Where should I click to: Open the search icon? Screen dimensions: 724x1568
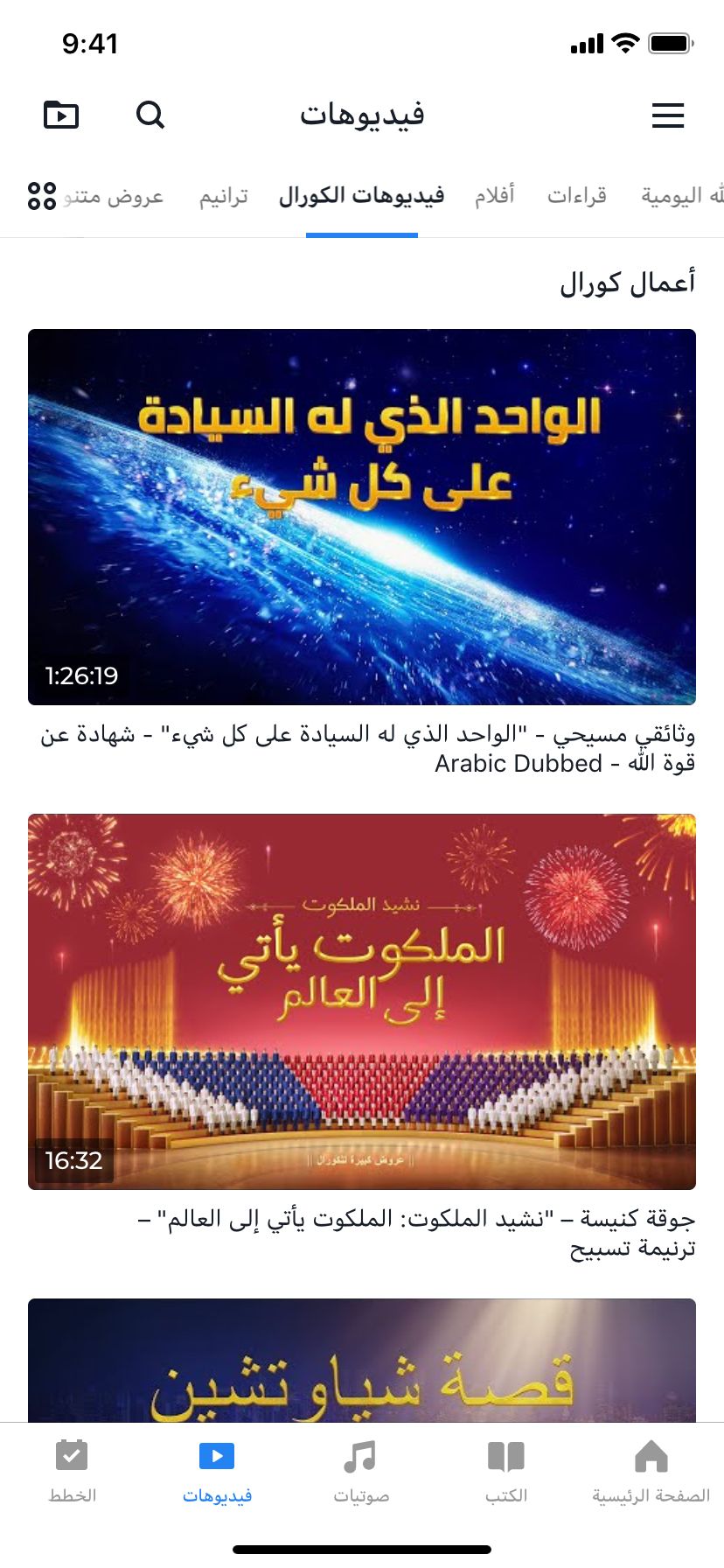pyautogui.click(x=150, y=115)
